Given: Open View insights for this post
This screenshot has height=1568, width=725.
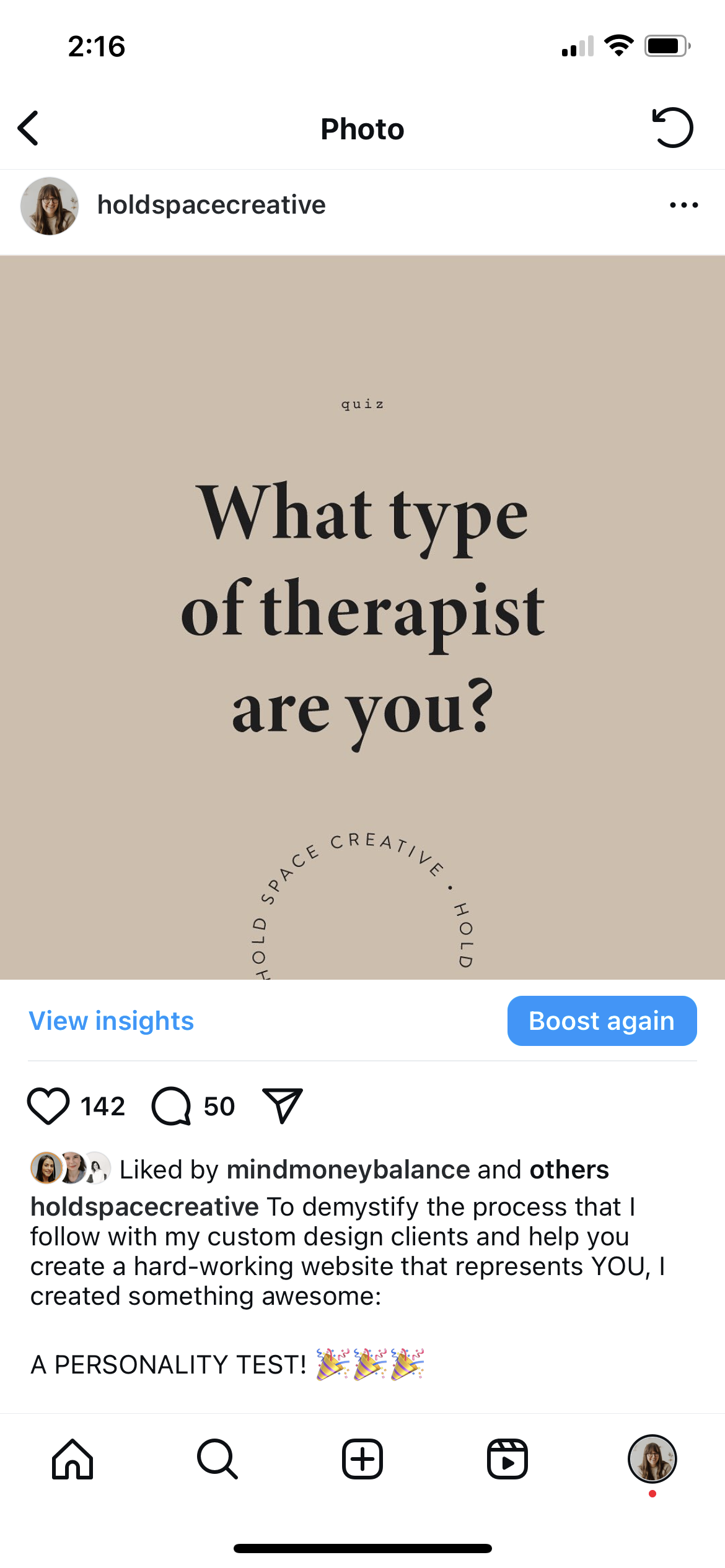Looking at the screenshot, I should coord(112,1021).
